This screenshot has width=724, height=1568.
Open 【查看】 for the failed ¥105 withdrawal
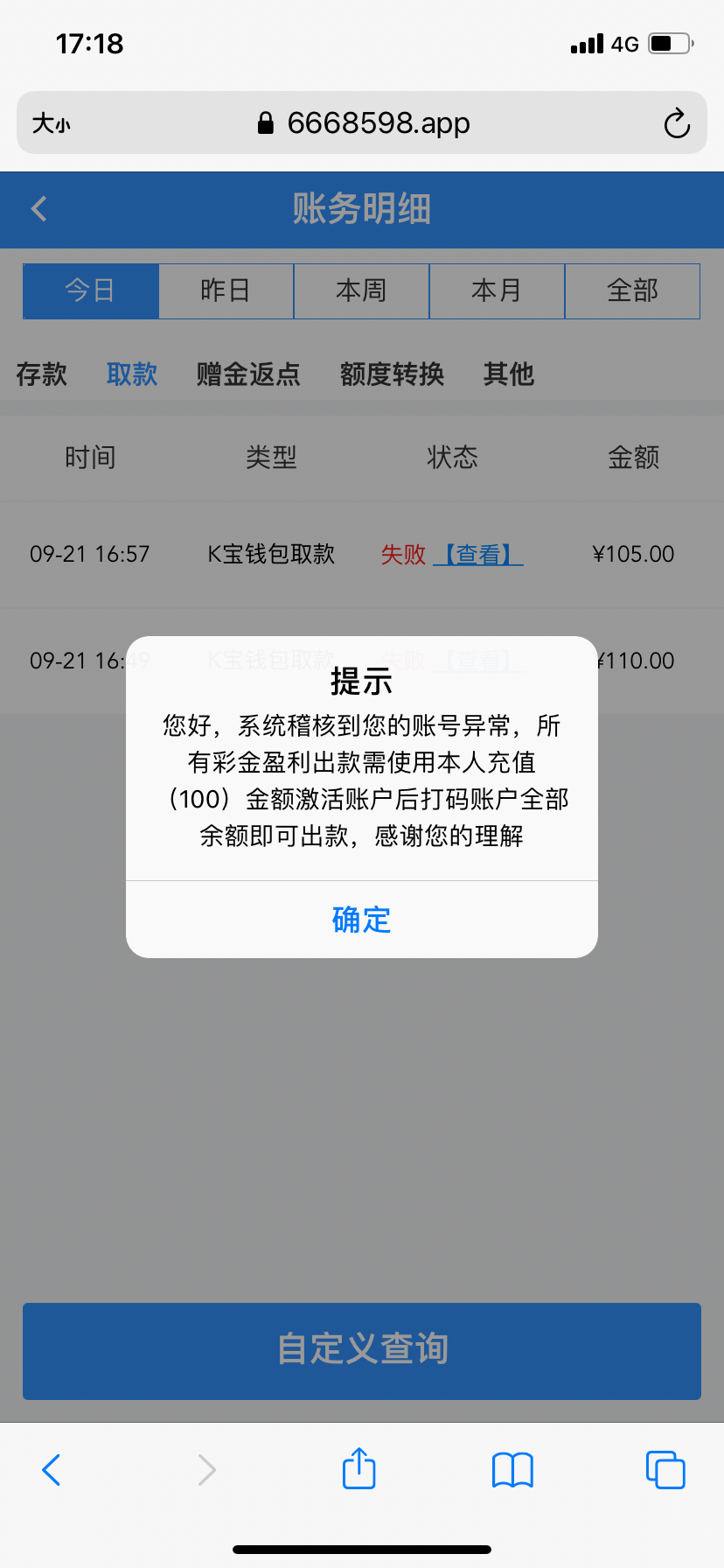(x=477, y=554)
